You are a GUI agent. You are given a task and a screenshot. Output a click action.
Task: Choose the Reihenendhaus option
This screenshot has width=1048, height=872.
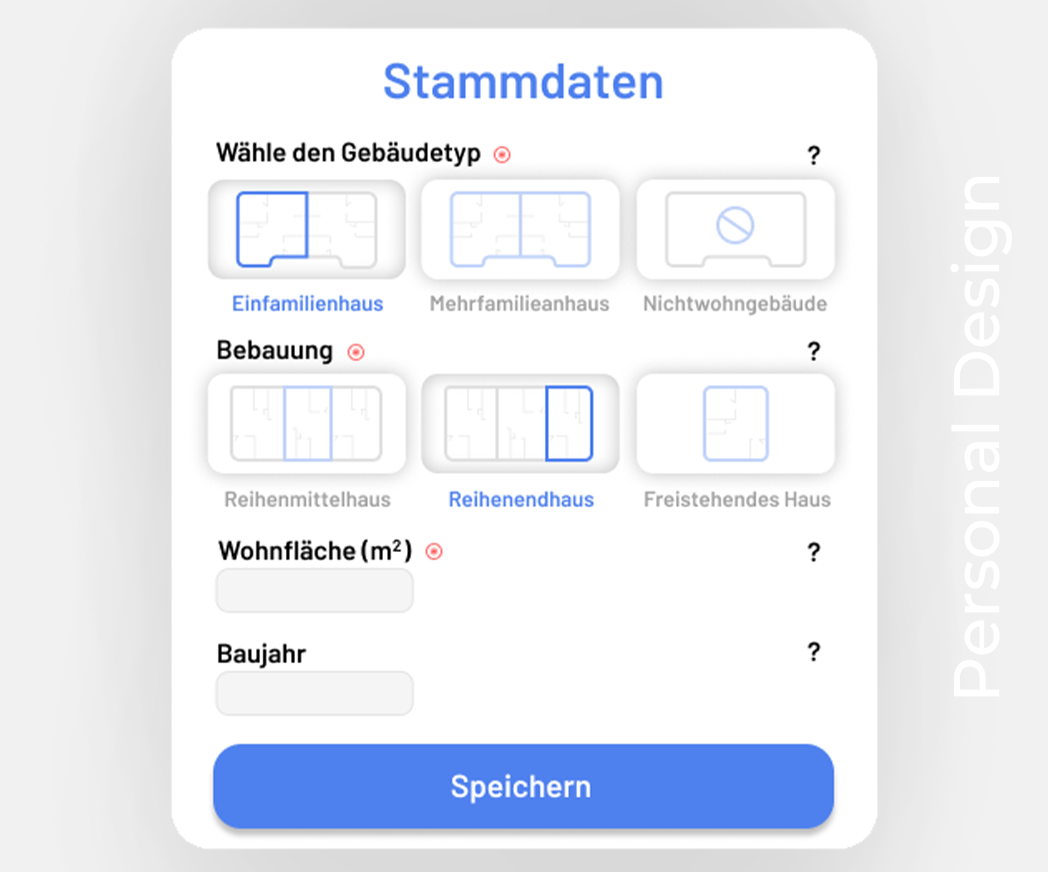(x=520, y=424)
